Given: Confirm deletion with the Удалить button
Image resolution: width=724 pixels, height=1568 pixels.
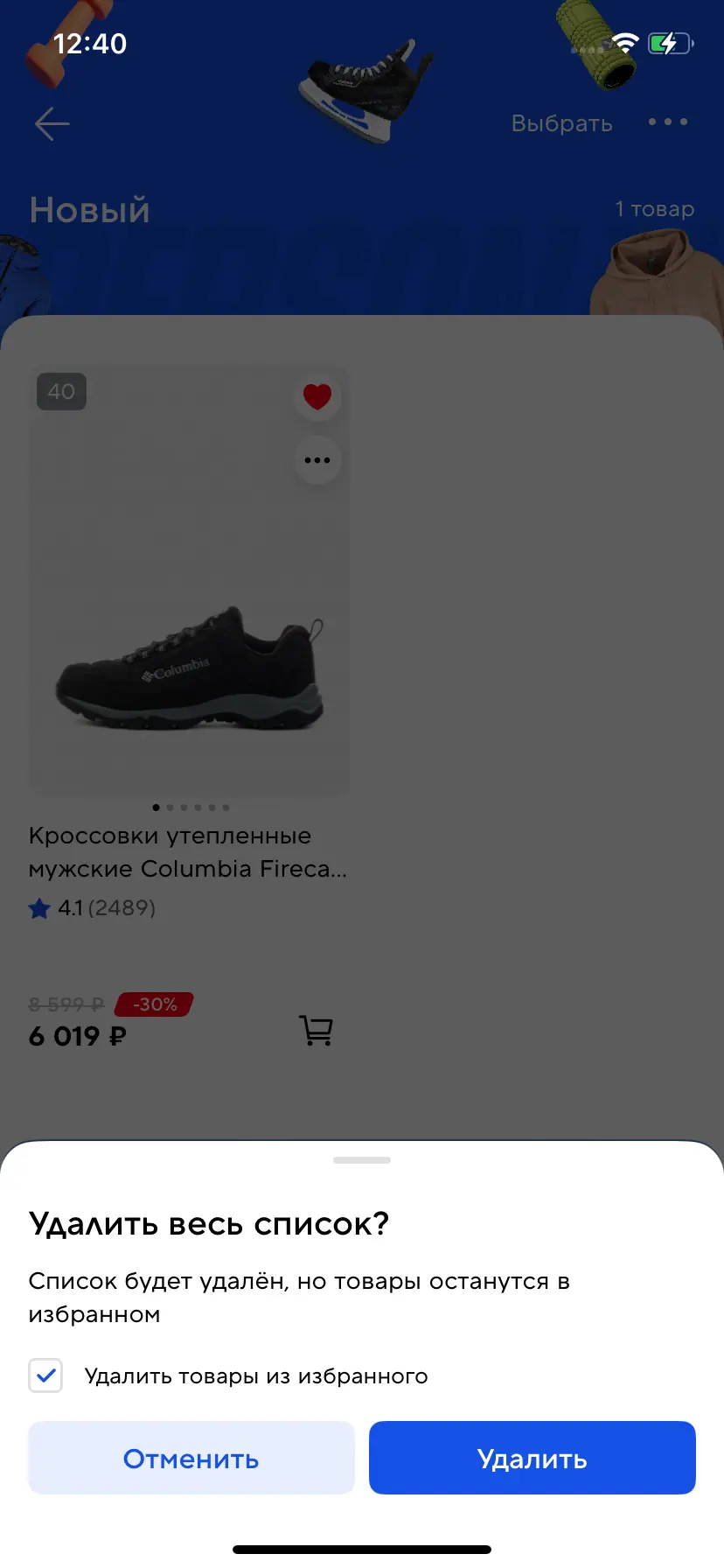Looking at the screenshot, I should coord(532,1458).
